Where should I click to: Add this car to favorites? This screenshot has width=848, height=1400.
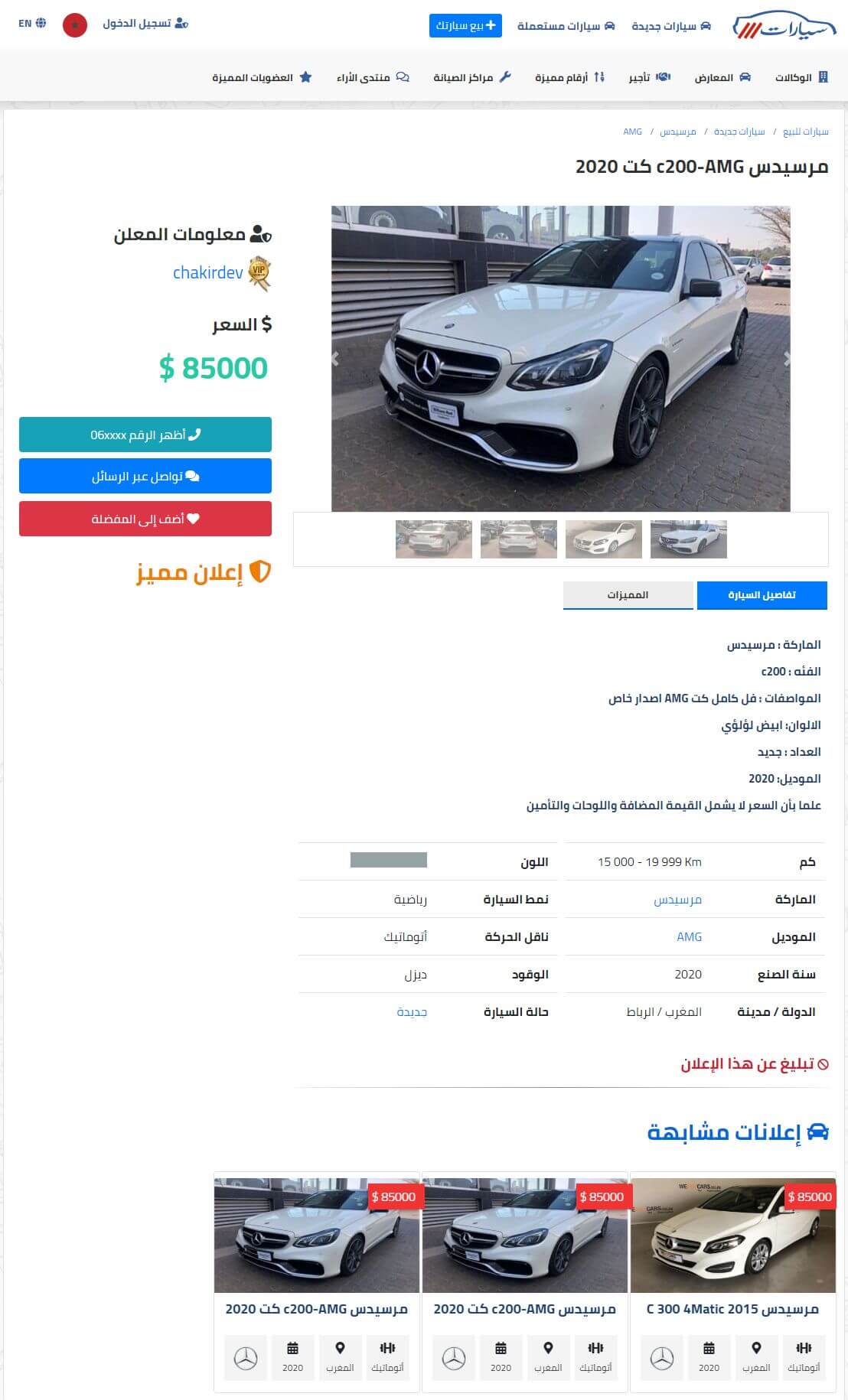click(x=145, y=519)
